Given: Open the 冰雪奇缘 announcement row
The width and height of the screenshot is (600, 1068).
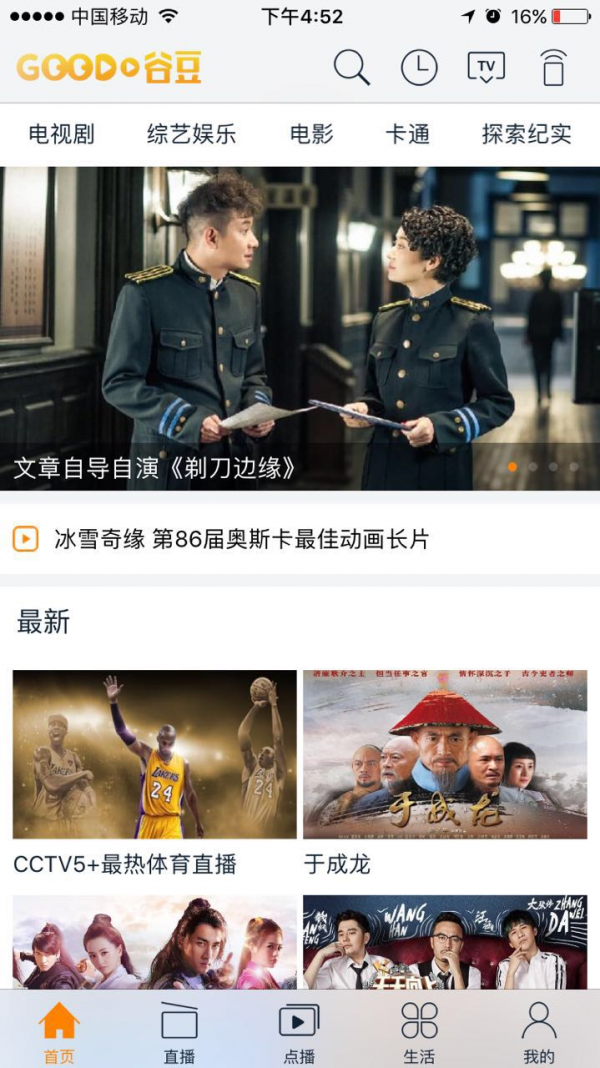Looking at the screenshot, I should coord(300,540).
